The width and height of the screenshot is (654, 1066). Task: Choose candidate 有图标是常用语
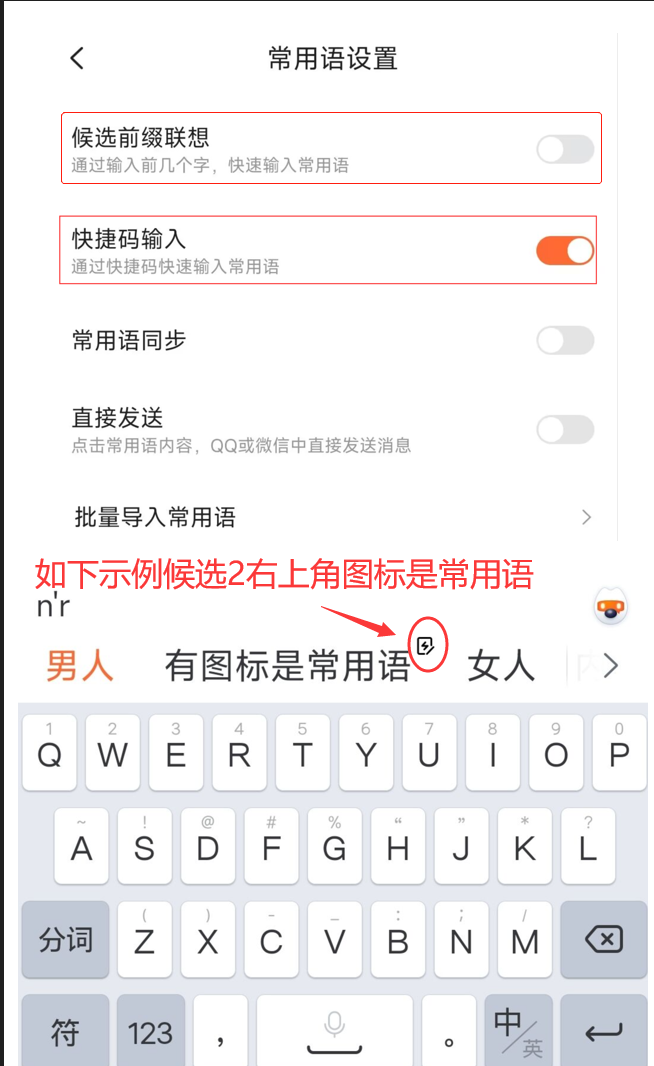pos(288,666)
